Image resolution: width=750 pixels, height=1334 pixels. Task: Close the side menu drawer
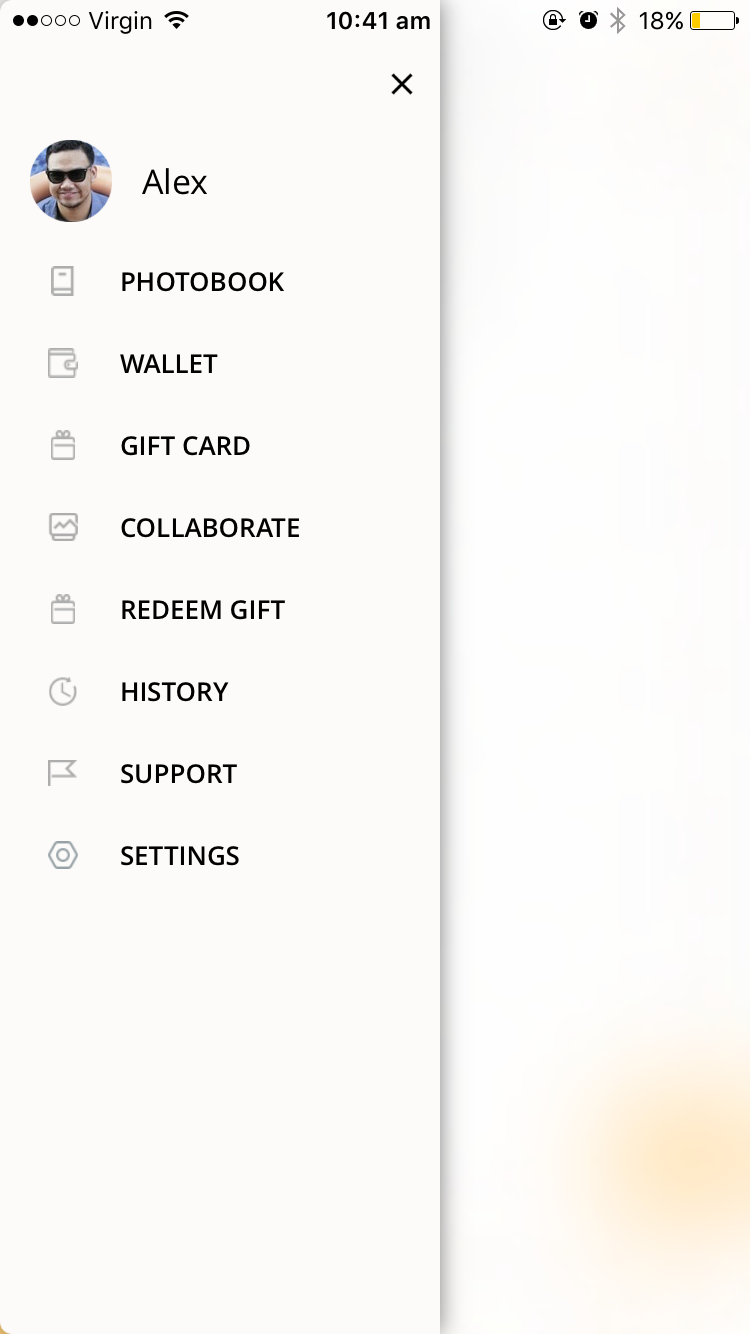[x=402, y=84]
